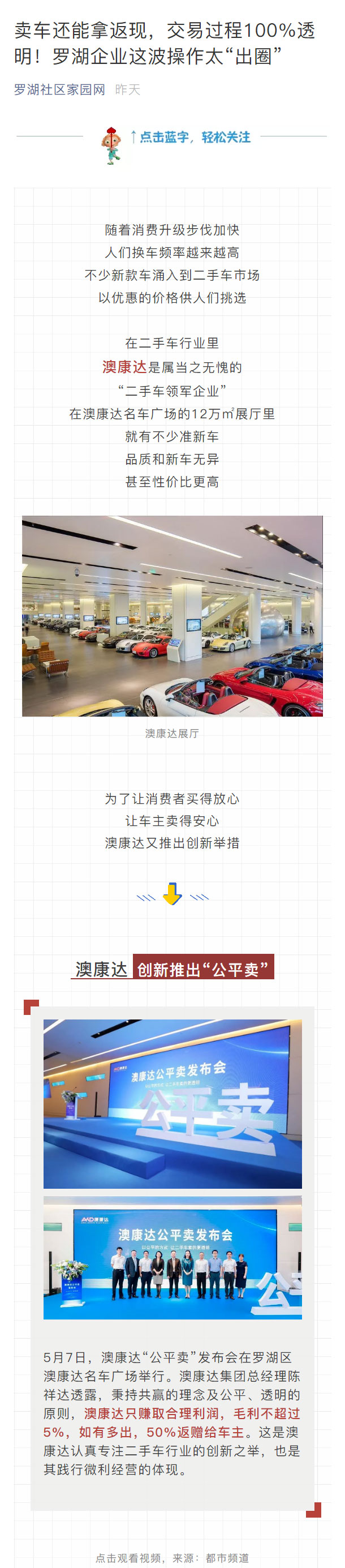View the 澳康达展厅 showroom photo
The width and height of the screenshot is (345, 1568).
click(x=172, y=615)
